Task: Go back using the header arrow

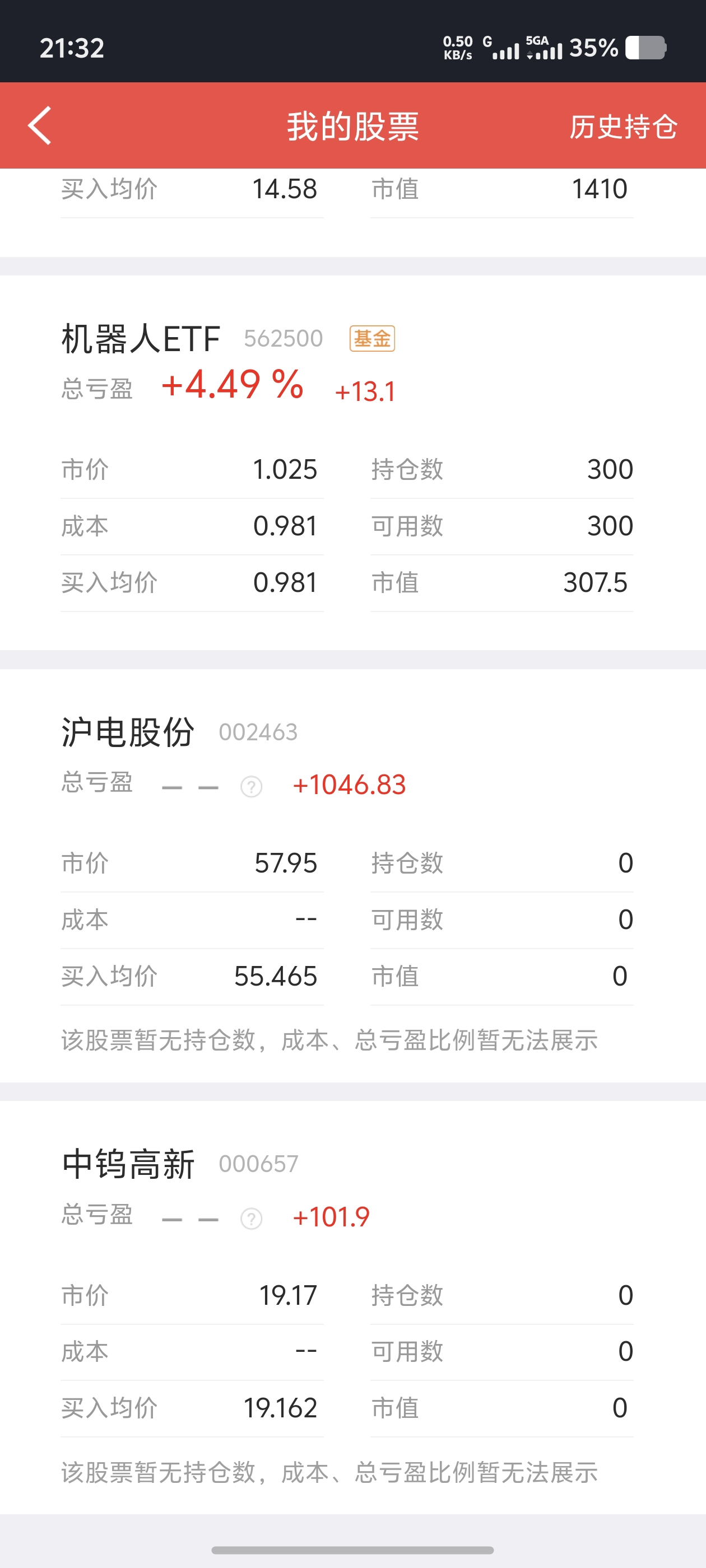Action: pos(40,126)
